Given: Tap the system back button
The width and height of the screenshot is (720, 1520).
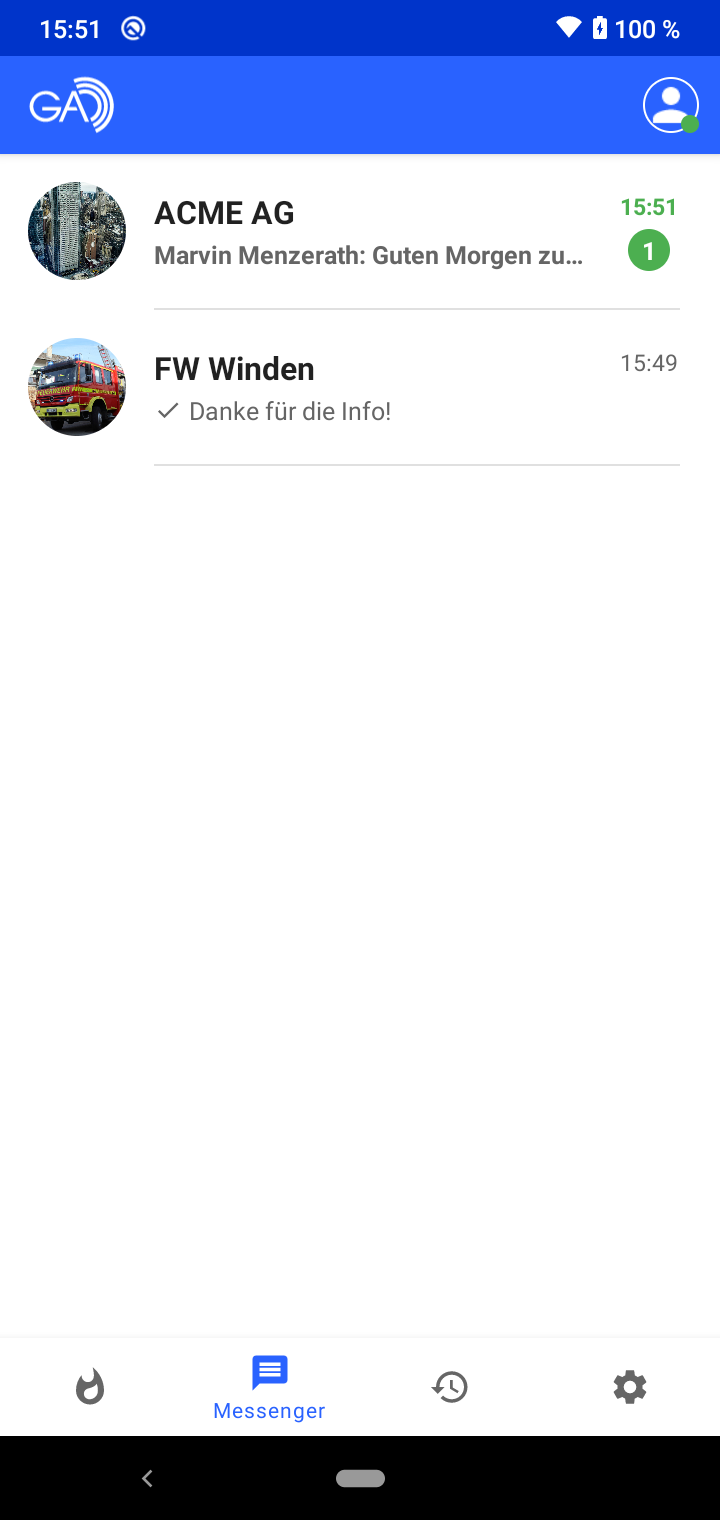Looking at the screenshot, I should pyautogui.click(x=148, y=1478).
